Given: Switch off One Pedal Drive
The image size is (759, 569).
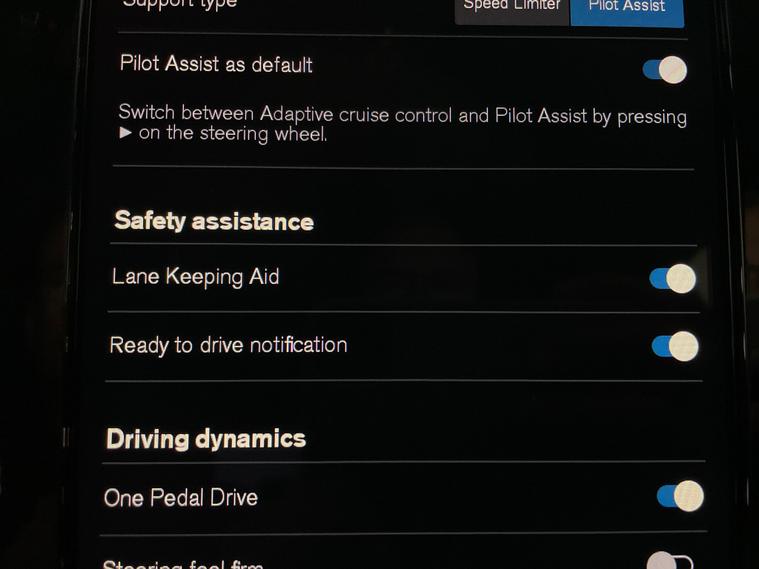Looking at the screenshot, I should pyautogui.click(x=679, y=495).
